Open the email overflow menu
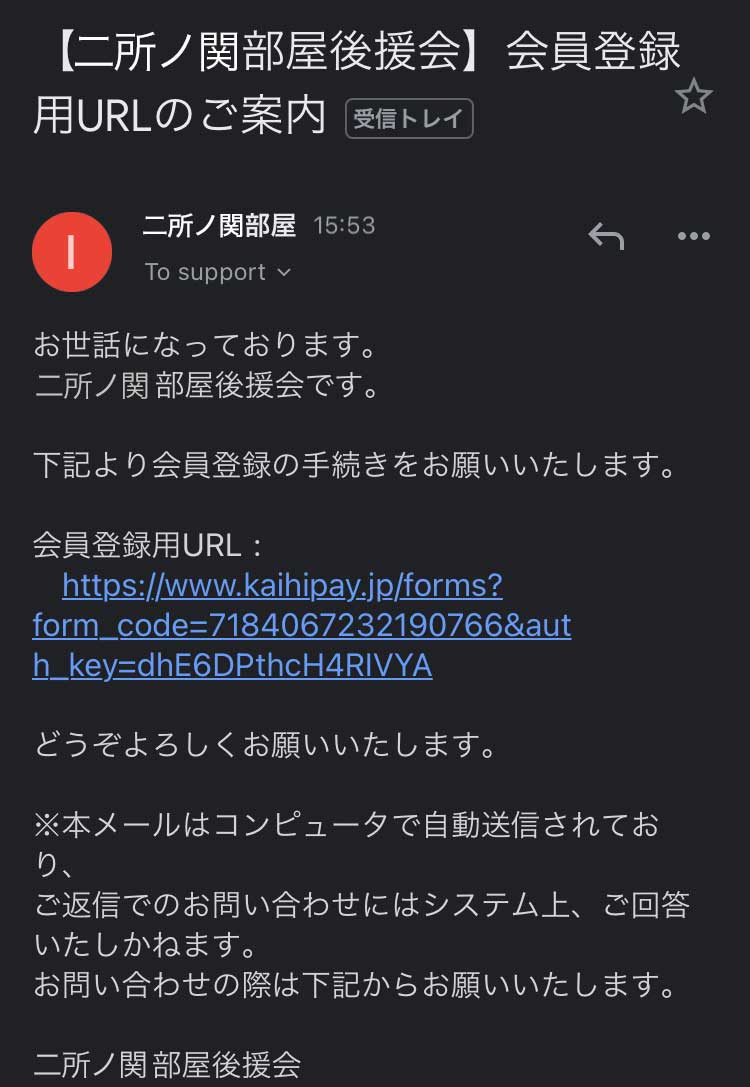This screenshot has height=1087, width=750. click(693, 236)
